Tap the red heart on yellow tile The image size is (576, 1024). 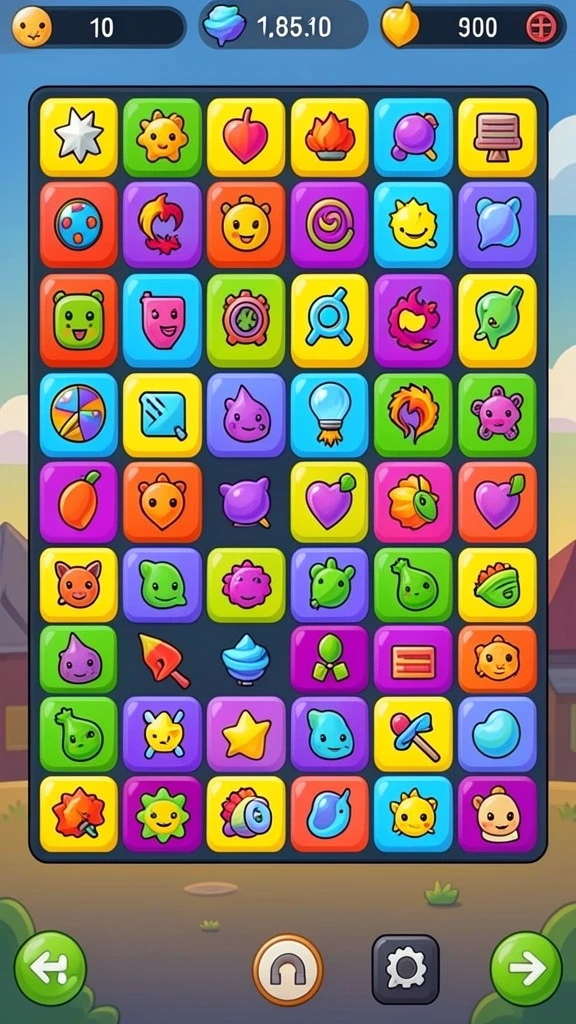coord(246,137)
